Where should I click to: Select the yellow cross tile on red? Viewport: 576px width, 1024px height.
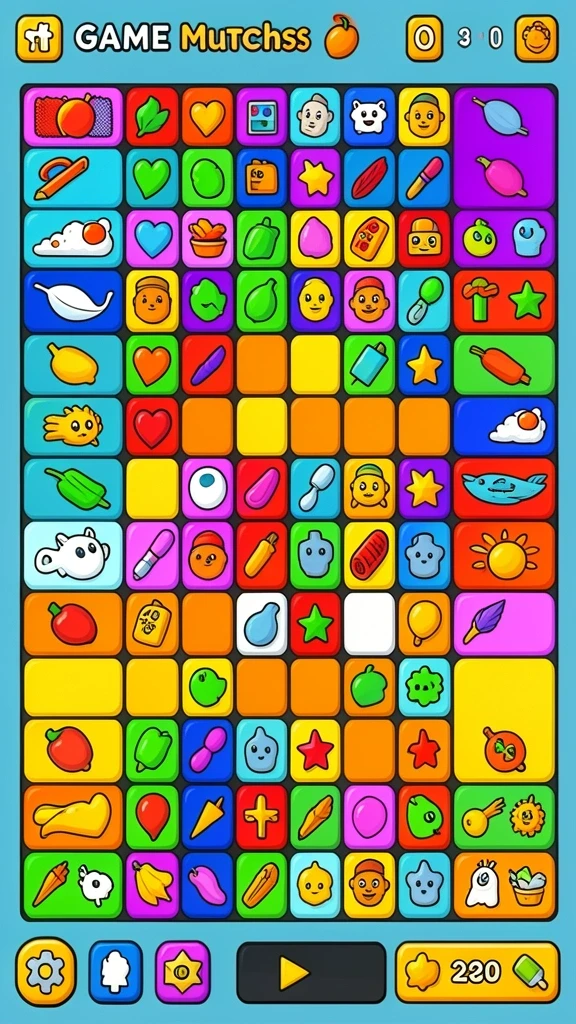pyautogui.click(x=261, y=816)
